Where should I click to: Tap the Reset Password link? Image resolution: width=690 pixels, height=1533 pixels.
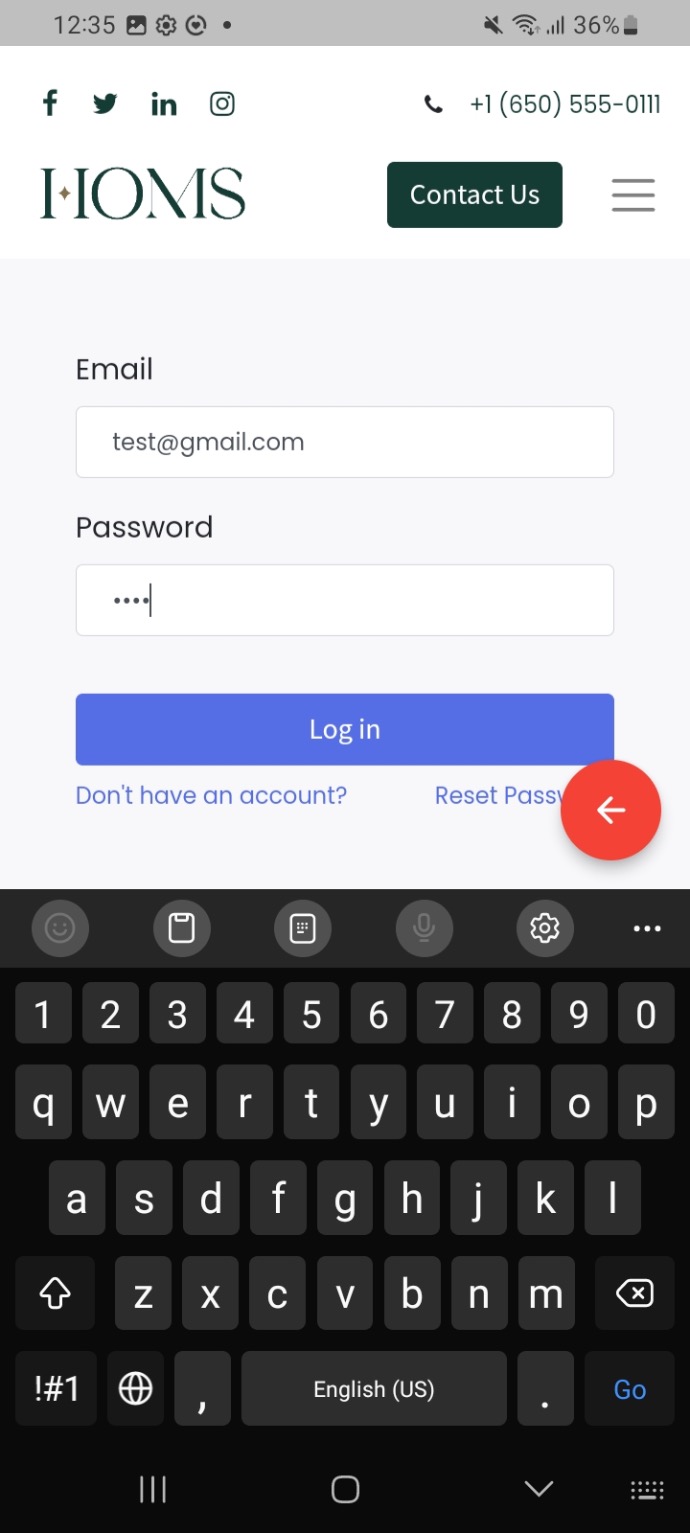tap(498, 796)
